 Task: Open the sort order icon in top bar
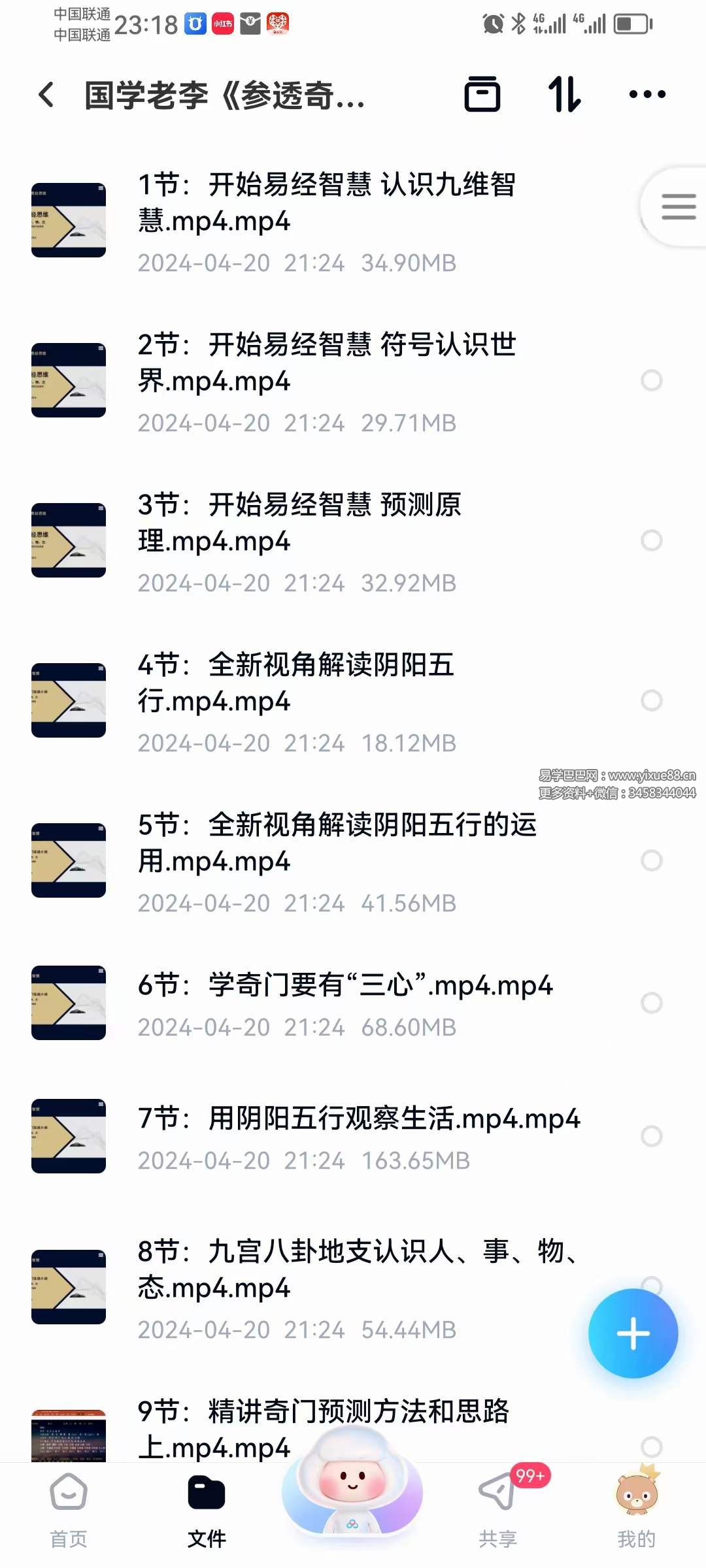(565, 95)
